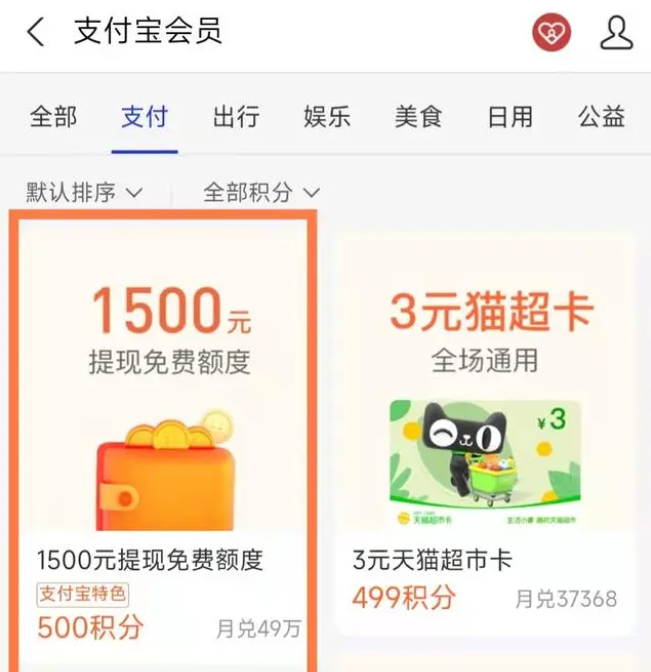Viewport: 651px width, 672px height.
Task: Switch to the 出行 tab
Action: point(236,117)
